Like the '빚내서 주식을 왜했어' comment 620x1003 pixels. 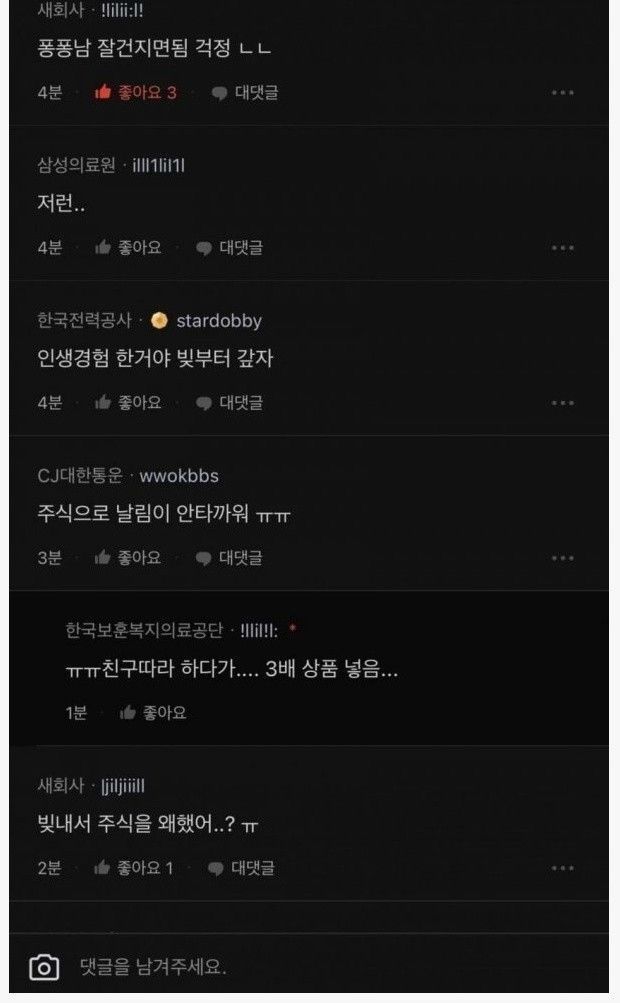click(134, 868)
